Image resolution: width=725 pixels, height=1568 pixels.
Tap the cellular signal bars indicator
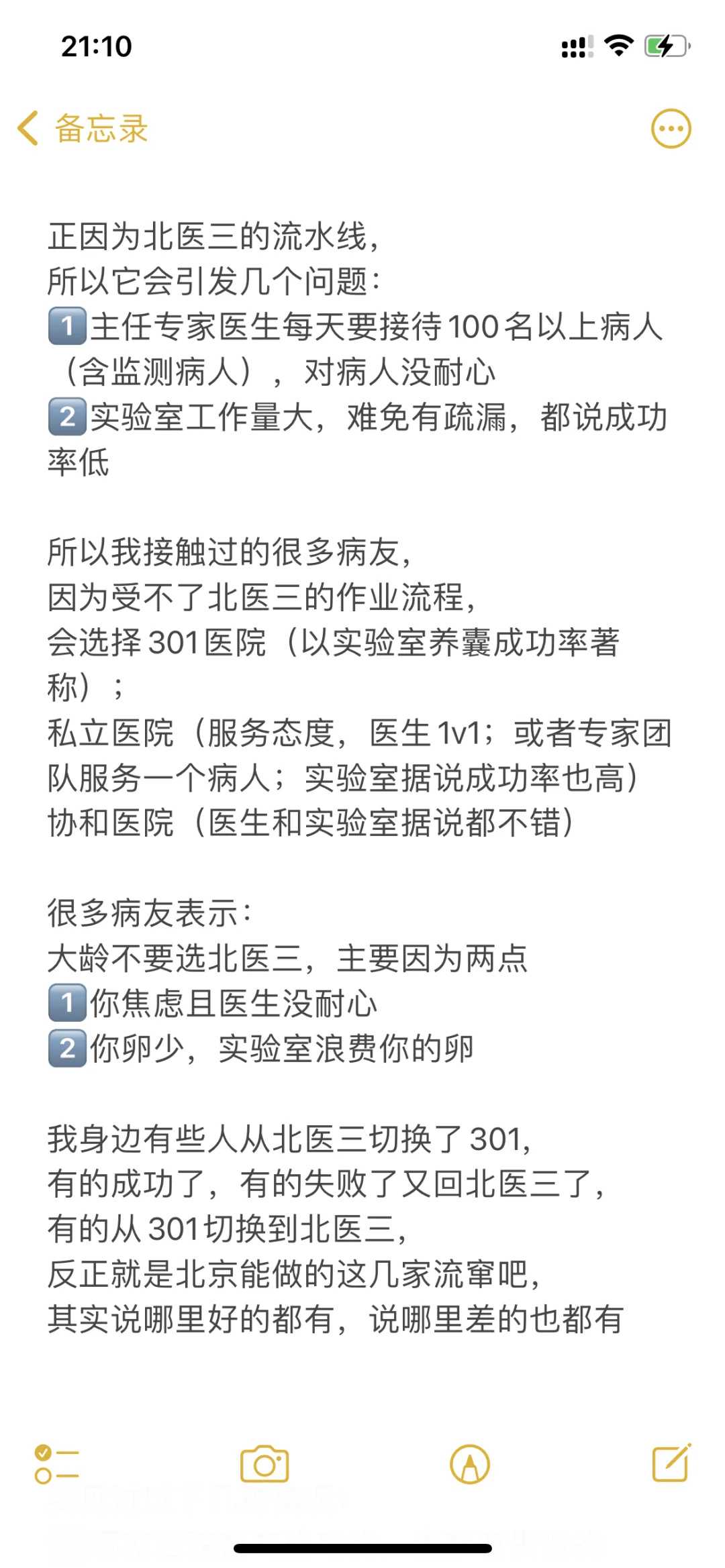(576, 46)
